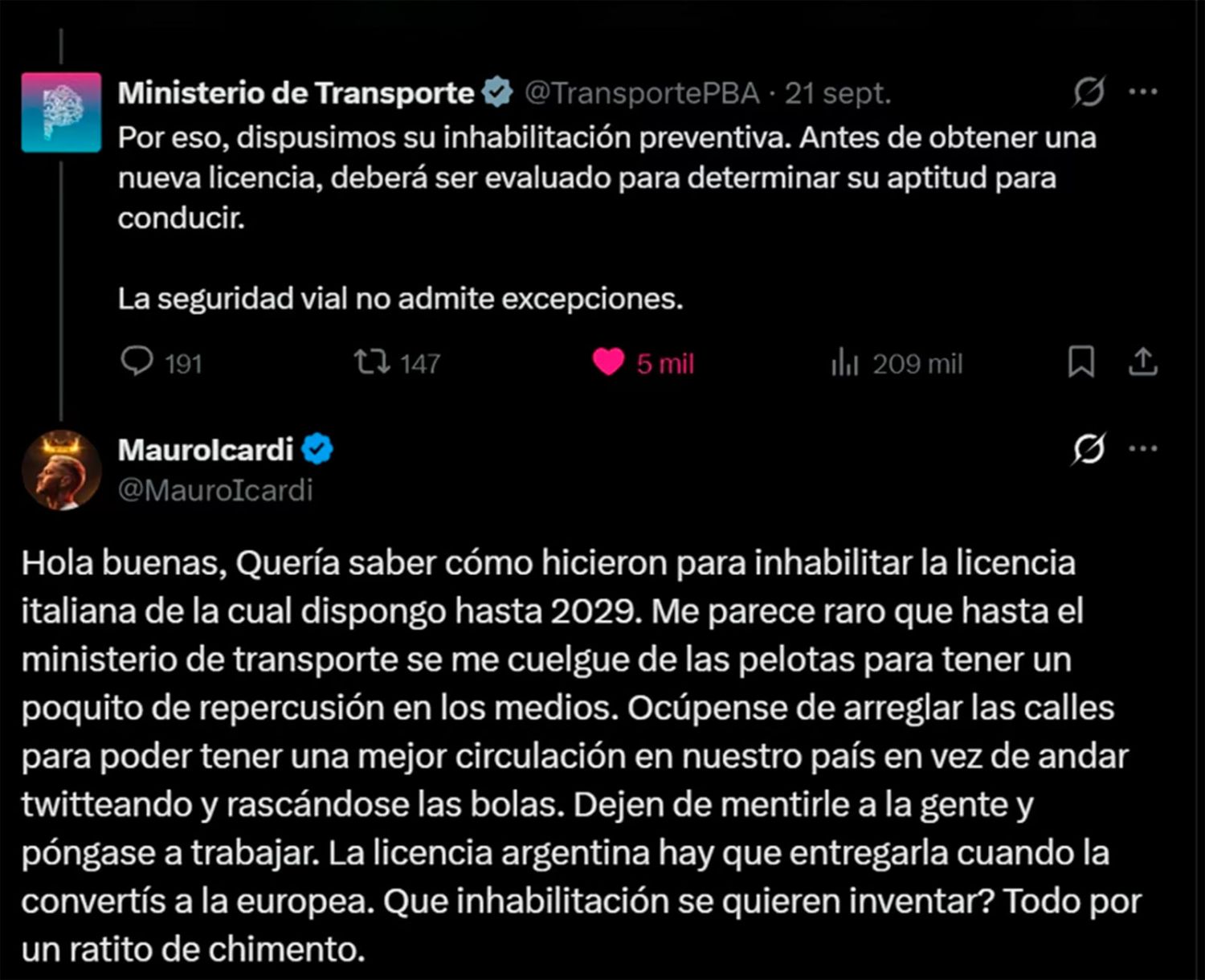Viewport: 1205px width, 980px height.
Task: Open overflow menu on Ministerio de Transporte tweet
Action: click(x=1143, y=92)
